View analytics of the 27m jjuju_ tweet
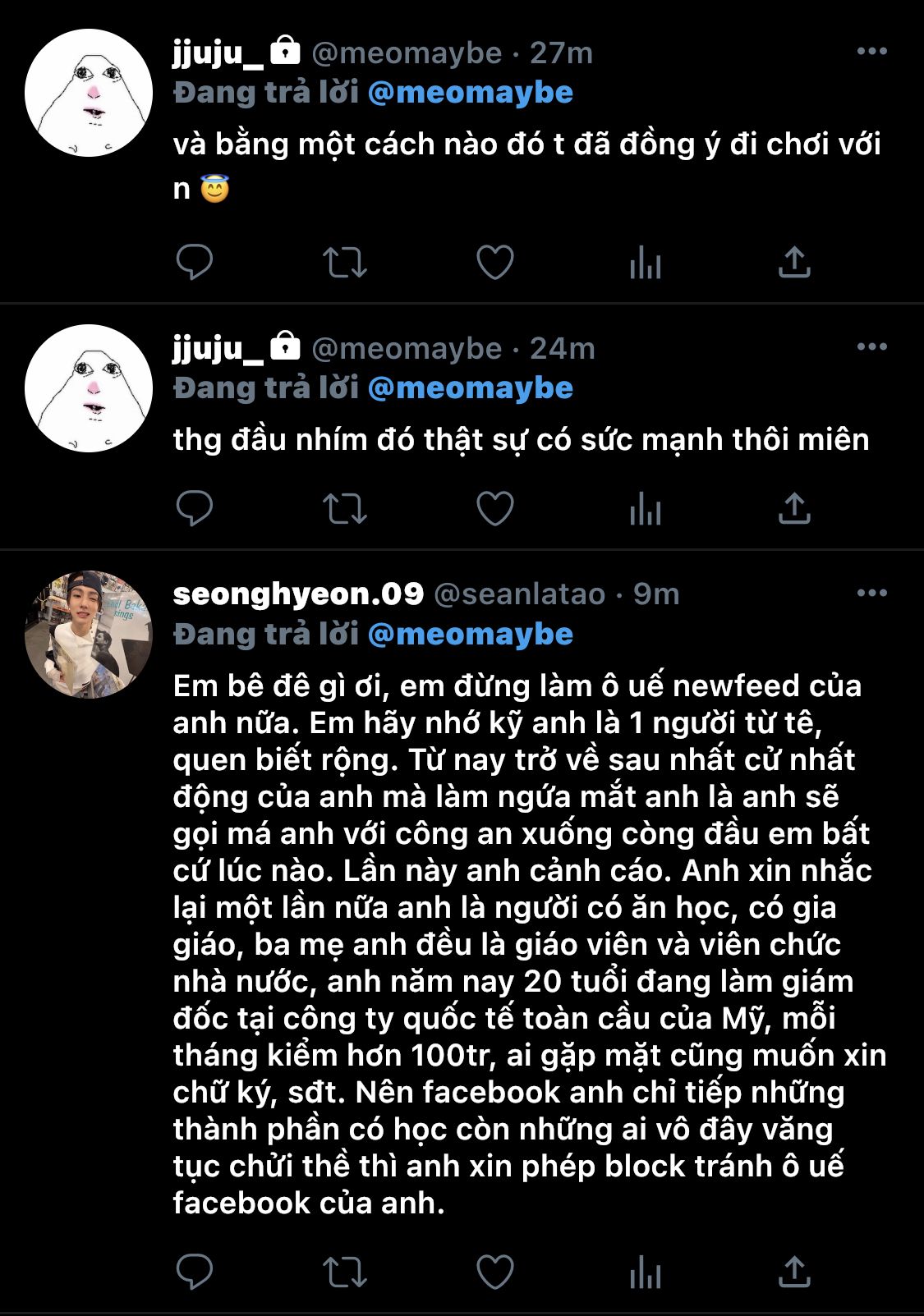The image size is (924, 1316). [x=645, y=263]
